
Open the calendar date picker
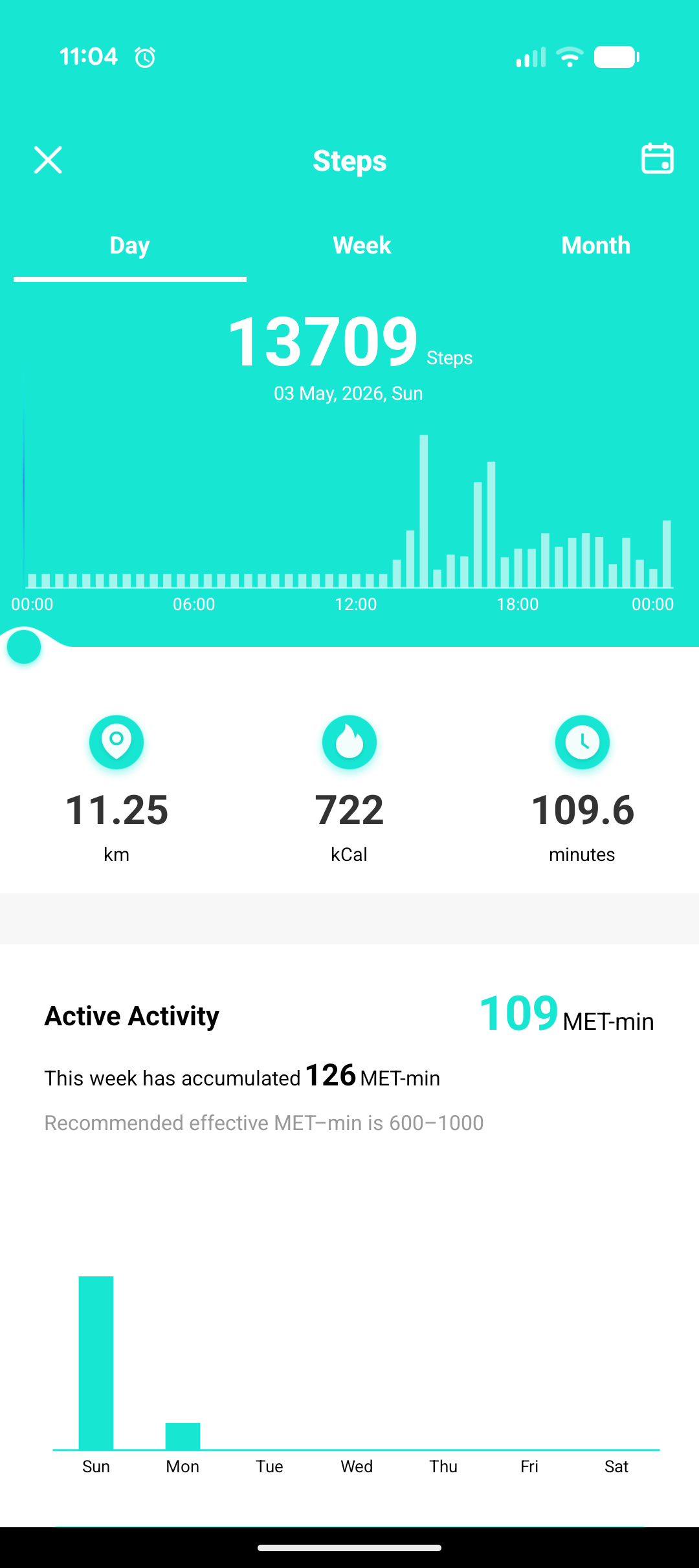click(x=657, y=158)
